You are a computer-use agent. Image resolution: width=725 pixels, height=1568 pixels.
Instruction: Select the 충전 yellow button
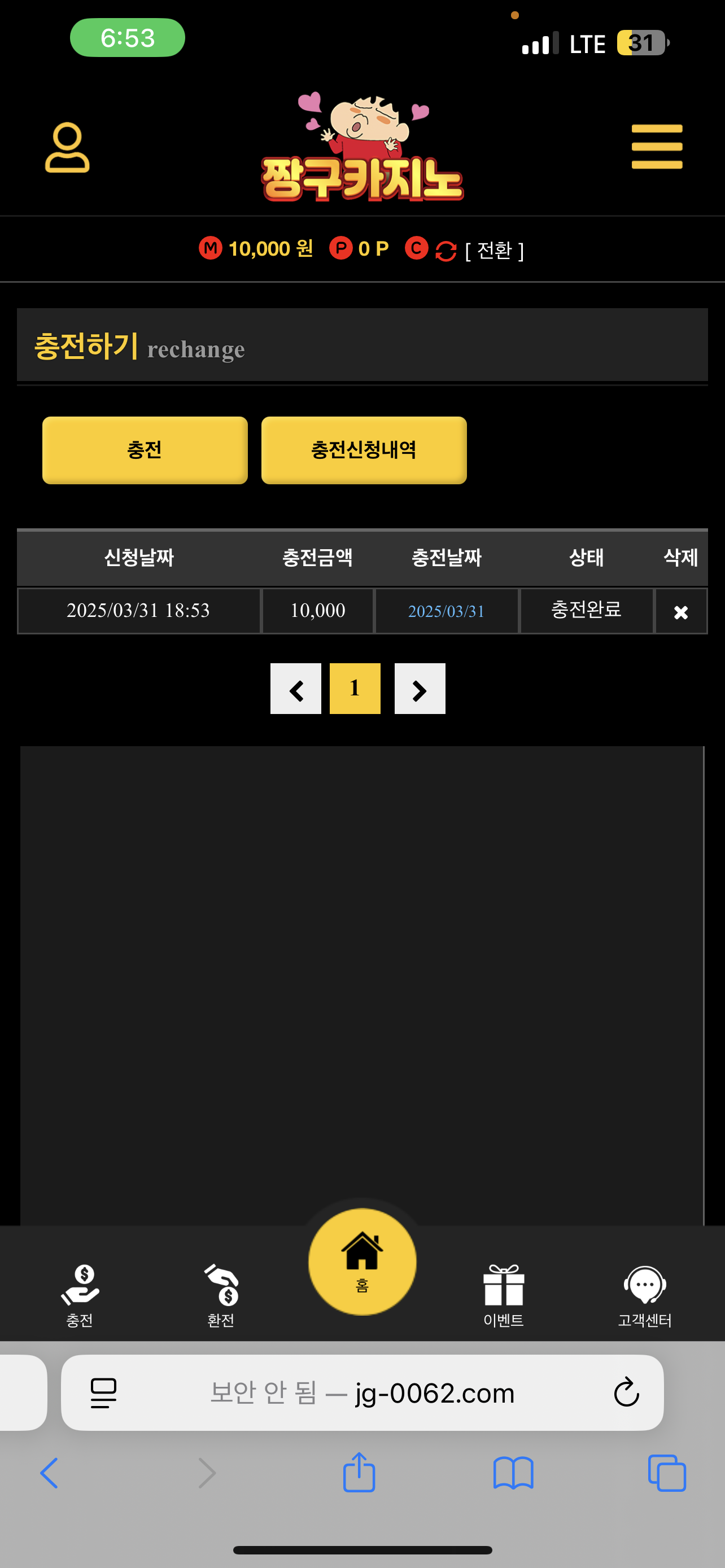click(145, 450)
